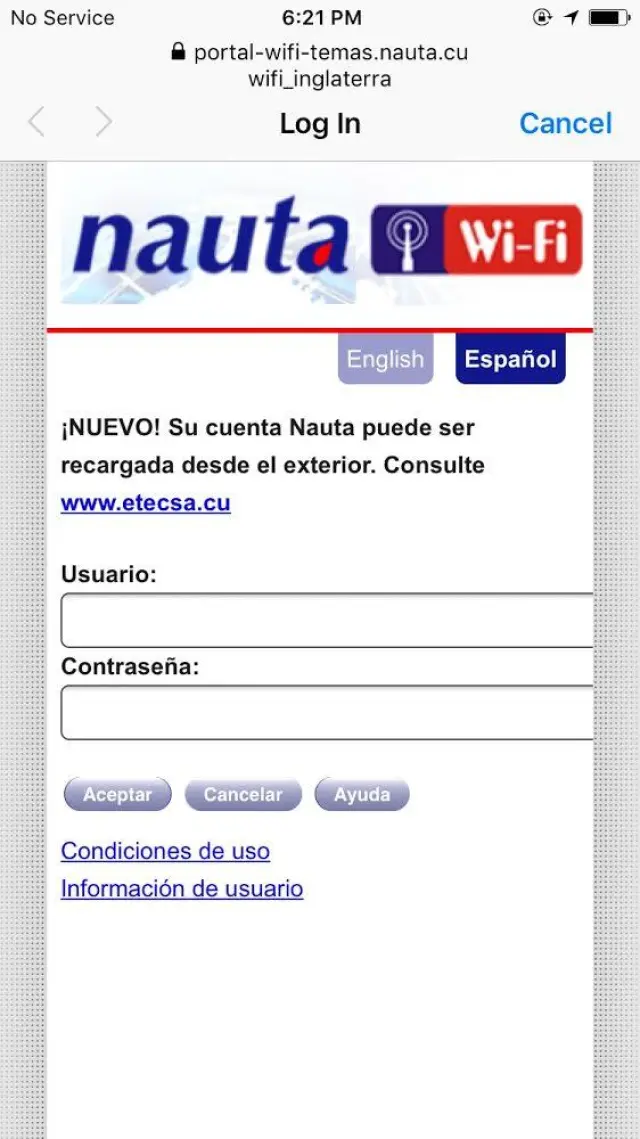Focus the Contraseña password field
Viewport: 640px width, 1139px height.
pyautogui.click(x=328, y=713)
